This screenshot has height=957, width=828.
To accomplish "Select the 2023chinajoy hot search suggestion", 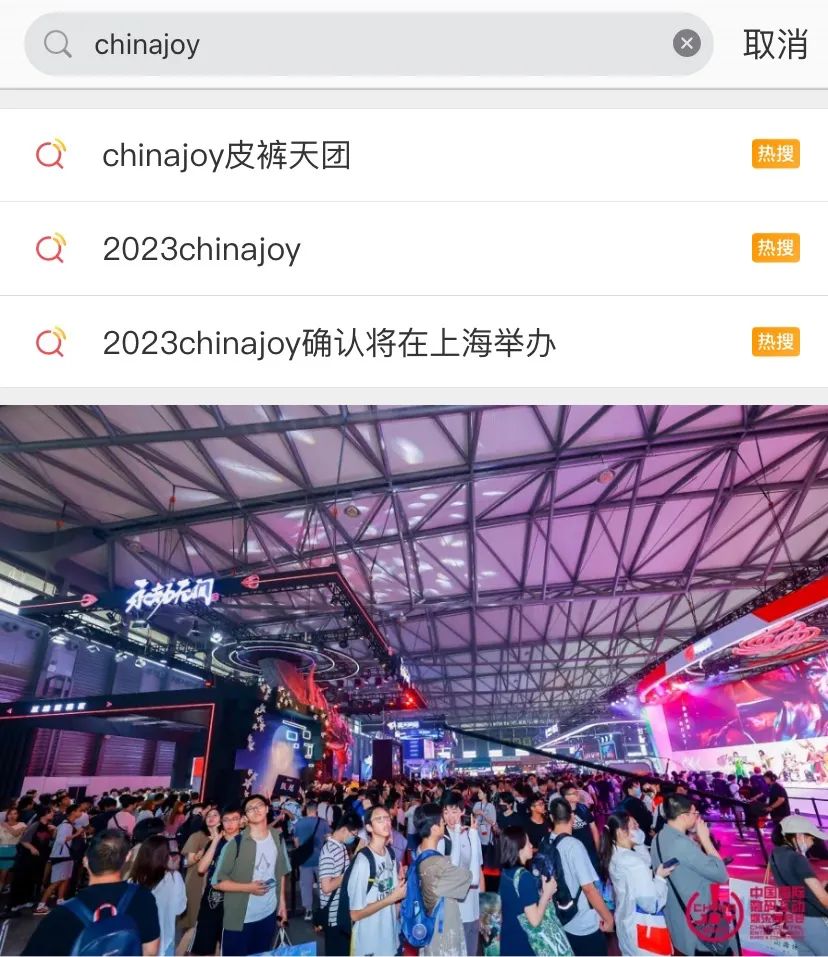I will [202, 249].
